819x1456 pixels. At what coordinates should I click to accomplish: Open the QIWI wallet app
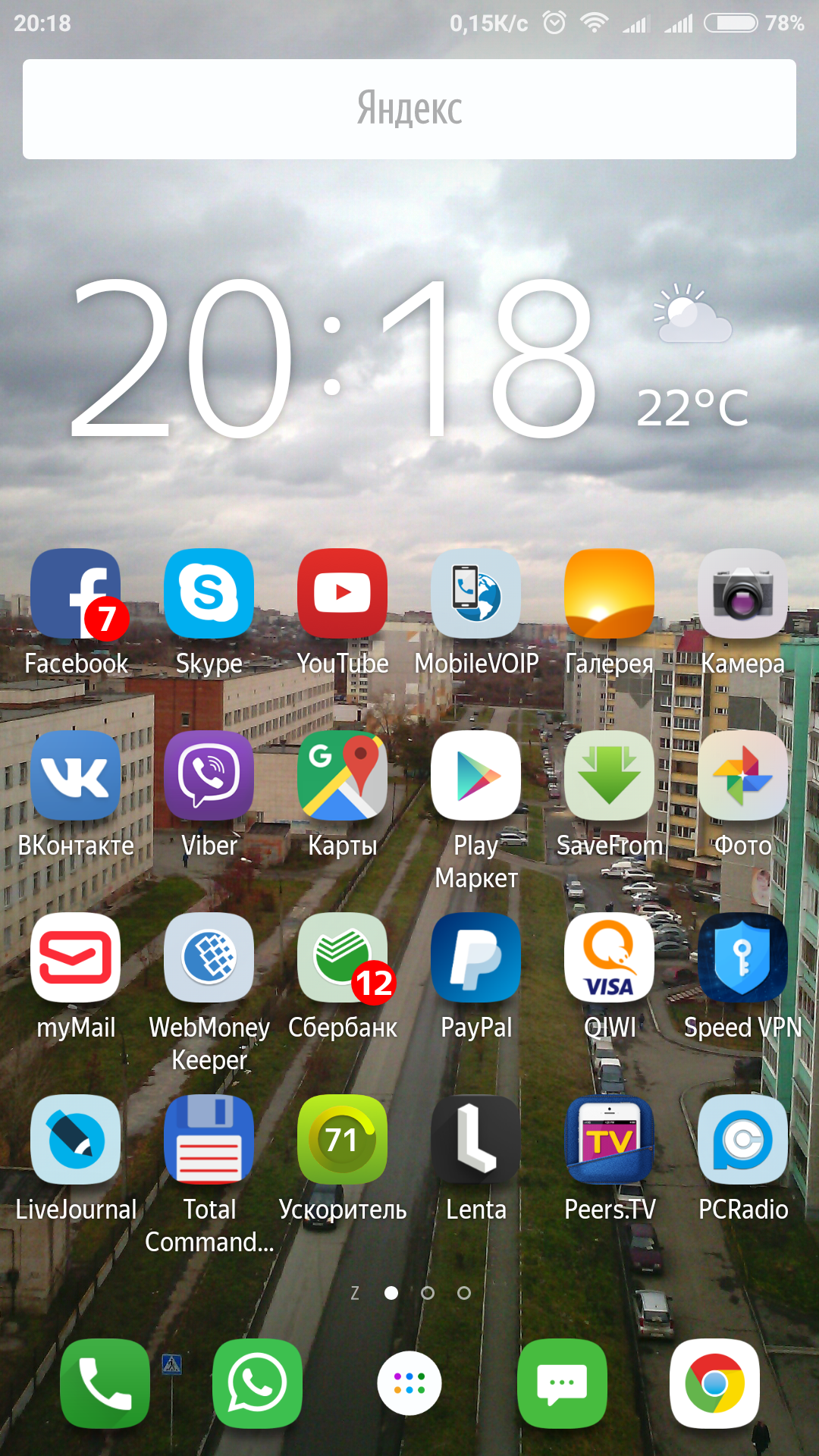click(x=610, y=958)
